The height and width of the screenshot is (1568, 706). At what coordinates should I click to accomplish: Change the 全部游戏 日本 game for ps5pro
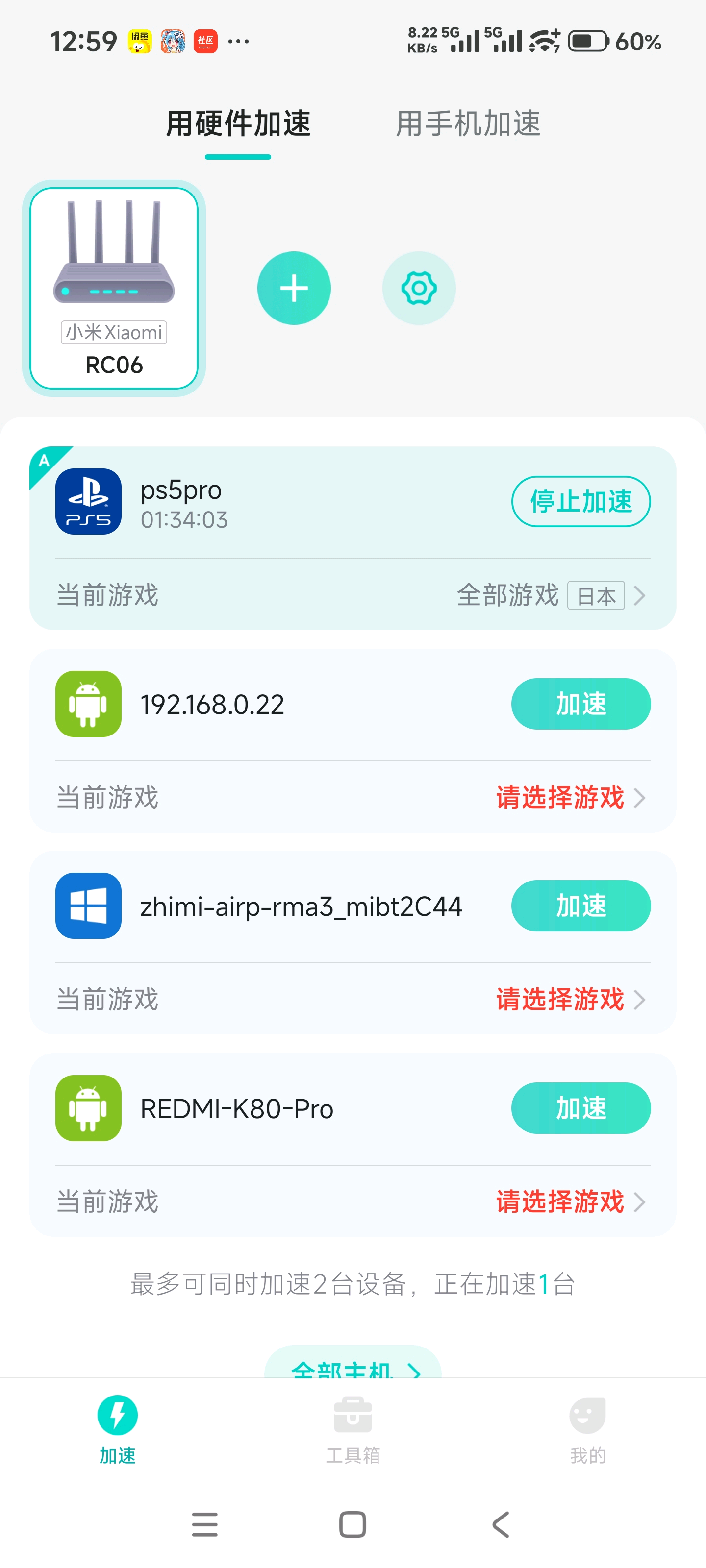[x=550, y=595]
